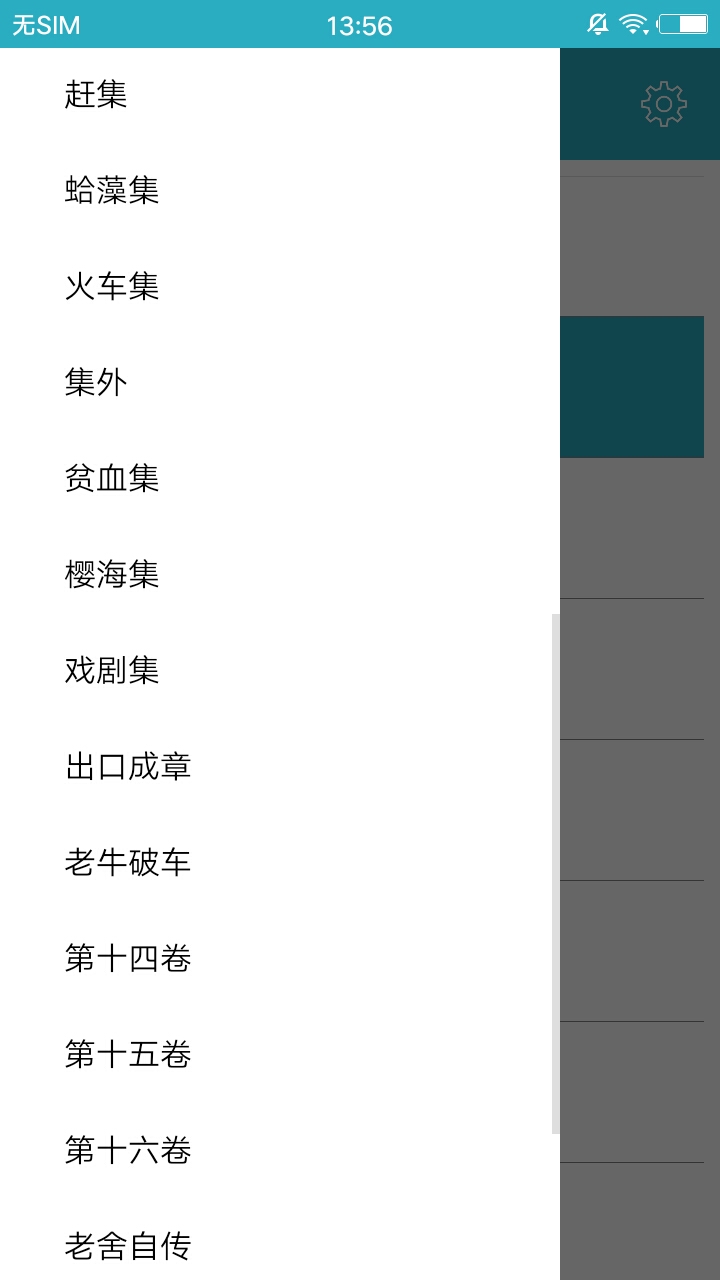This screenshot has width=720, height=1280.
Task: Open 樱海集
Action: (280, 574)
